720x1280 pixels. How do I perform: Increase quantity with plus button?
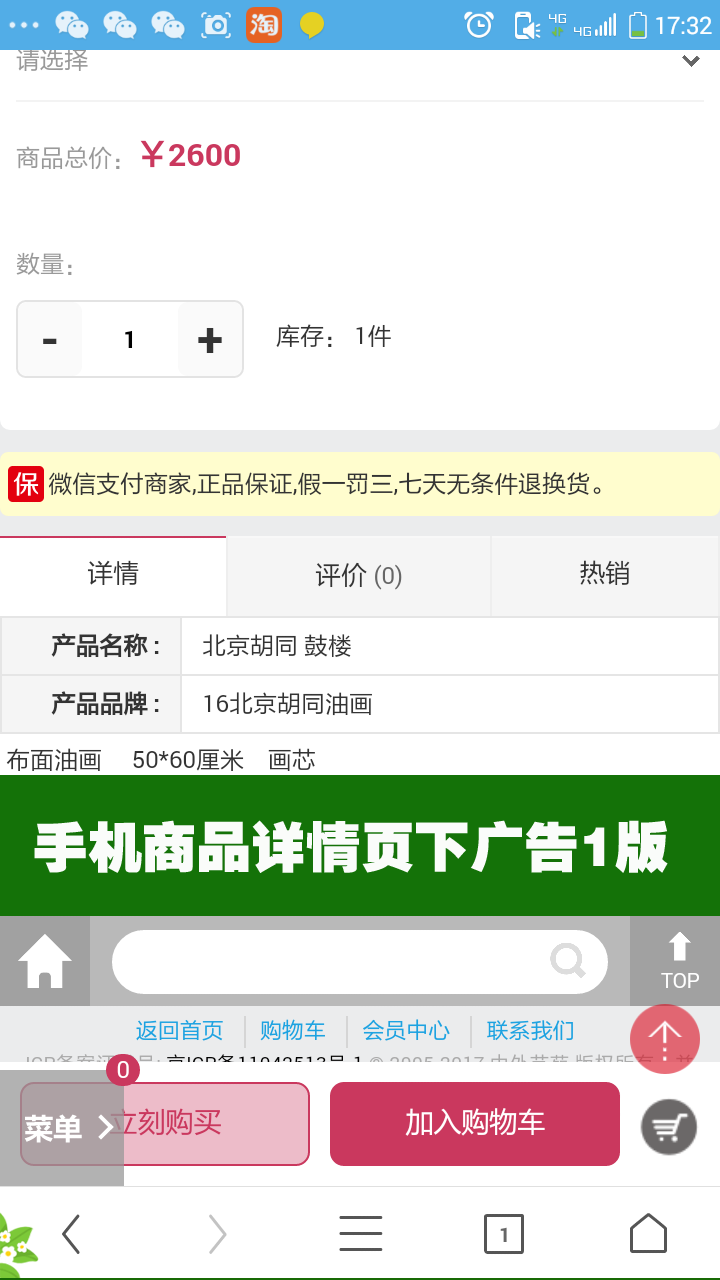210,340
